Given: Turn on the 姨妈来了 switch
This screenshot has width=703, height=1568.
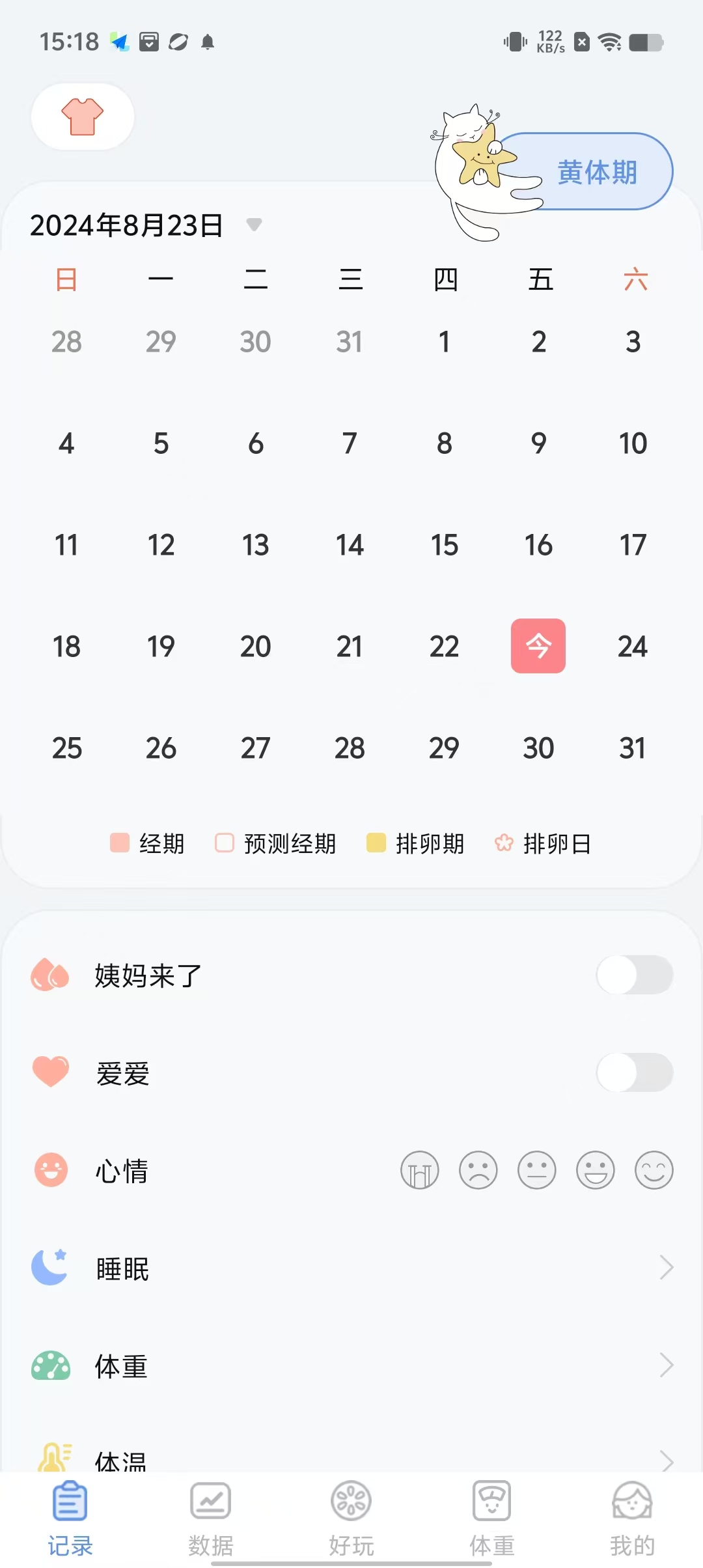Looking at the screenshot, I should pos(634,975).
